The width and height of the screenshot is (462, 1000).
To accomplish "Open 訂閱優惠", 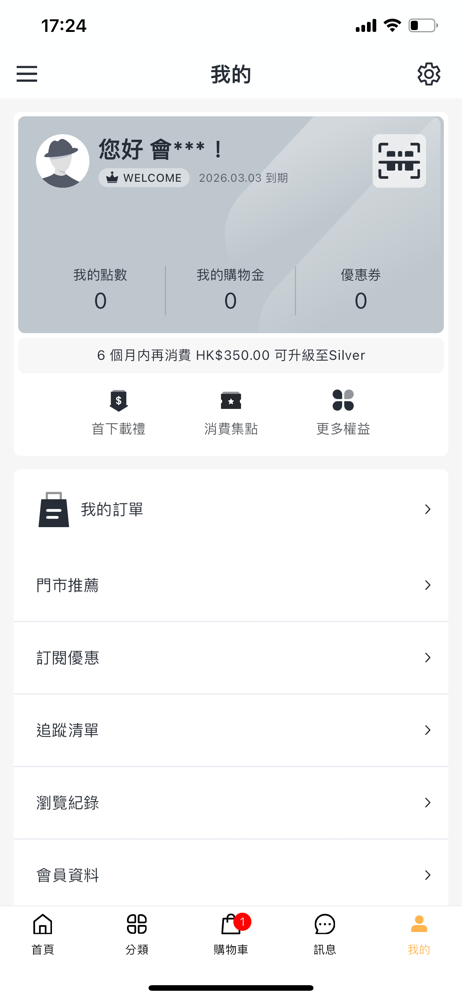I will [x=231, y=658].
